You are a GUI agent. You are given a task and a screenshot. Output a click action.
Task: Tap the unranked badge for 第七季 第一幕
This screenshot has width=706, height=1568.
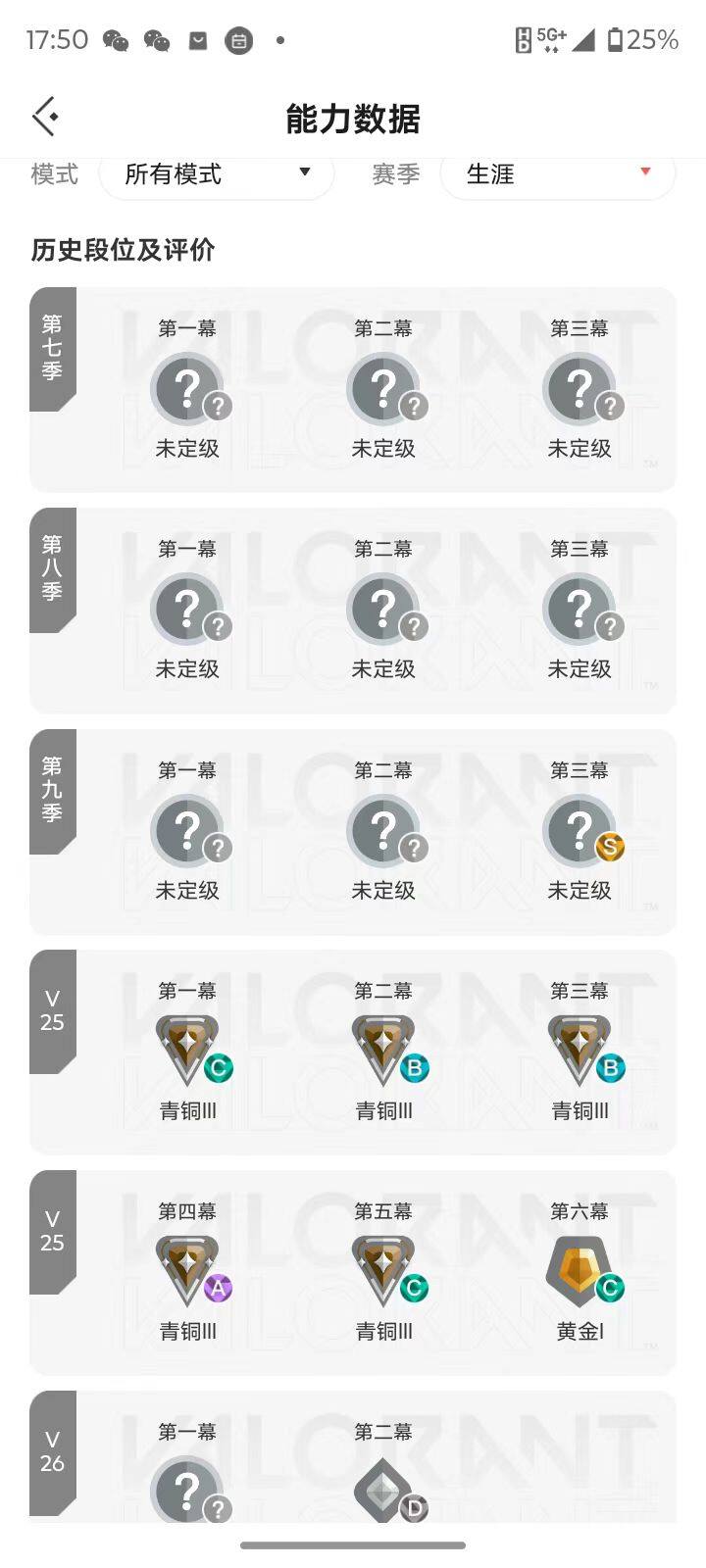(x=188, y=388)
